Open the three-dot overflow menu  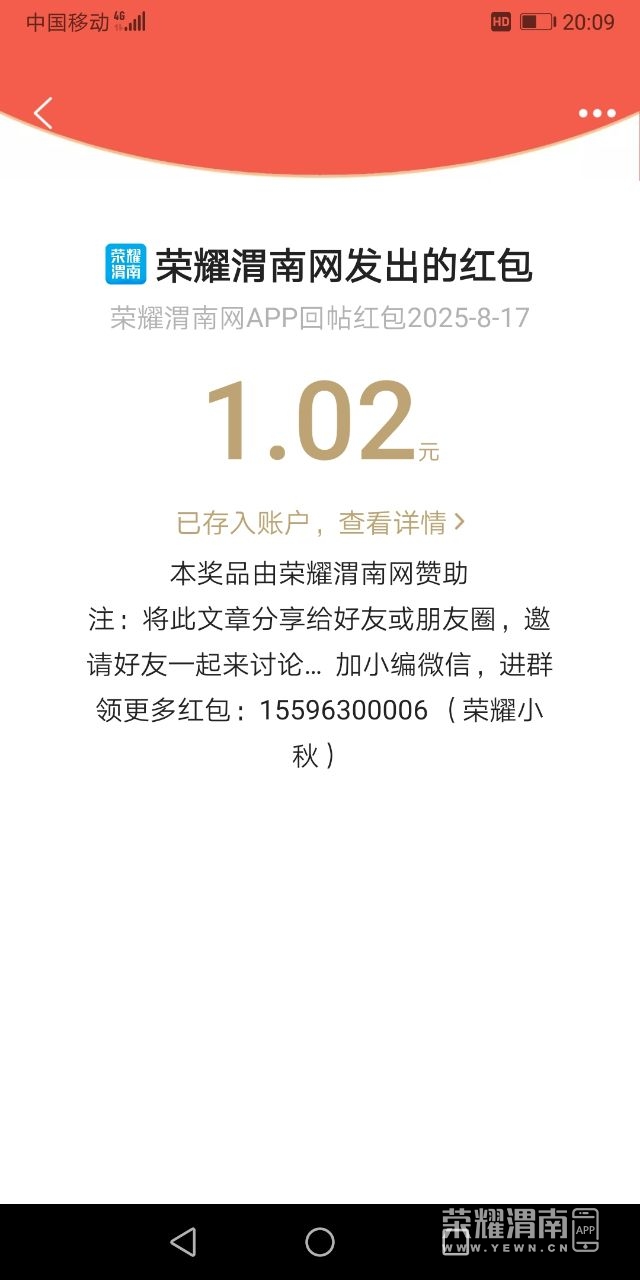point(597,113)
